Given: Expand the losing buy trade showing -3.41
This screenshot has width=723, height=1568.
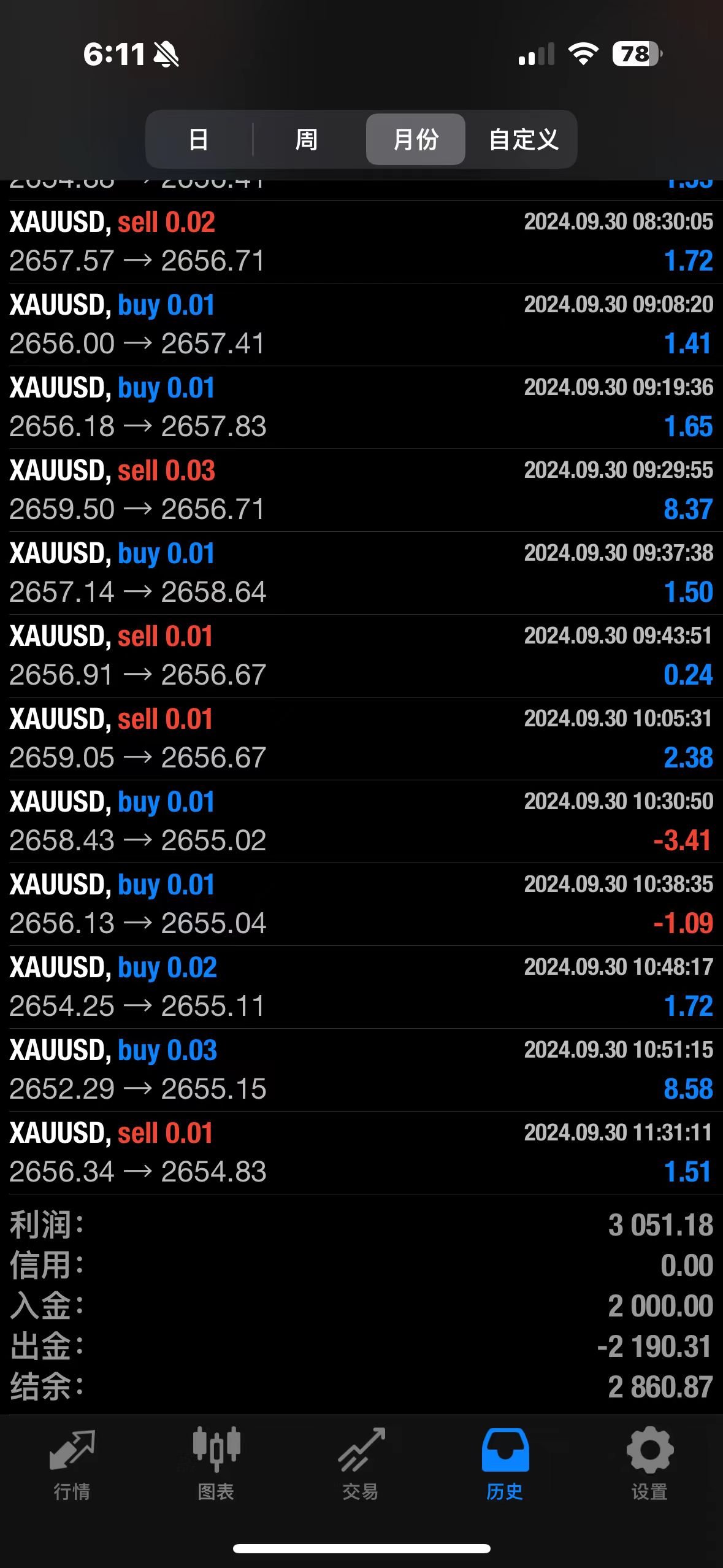Looking at the screenshot, I should click(361, 821).
